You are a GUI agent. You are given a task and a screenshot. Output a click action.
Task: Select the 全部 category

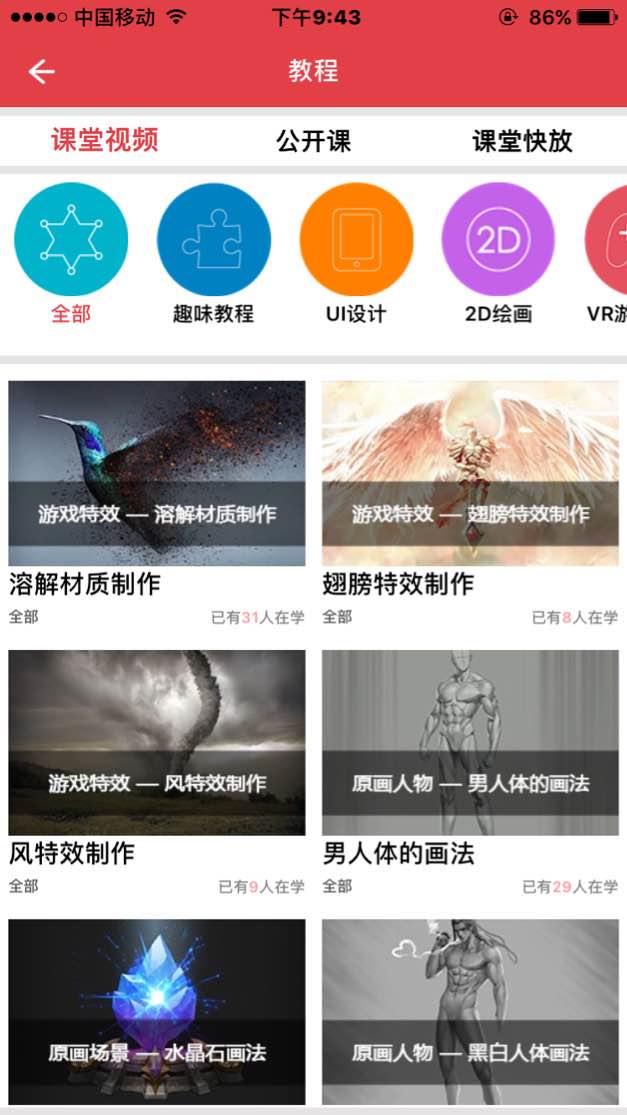click(71, 240)
